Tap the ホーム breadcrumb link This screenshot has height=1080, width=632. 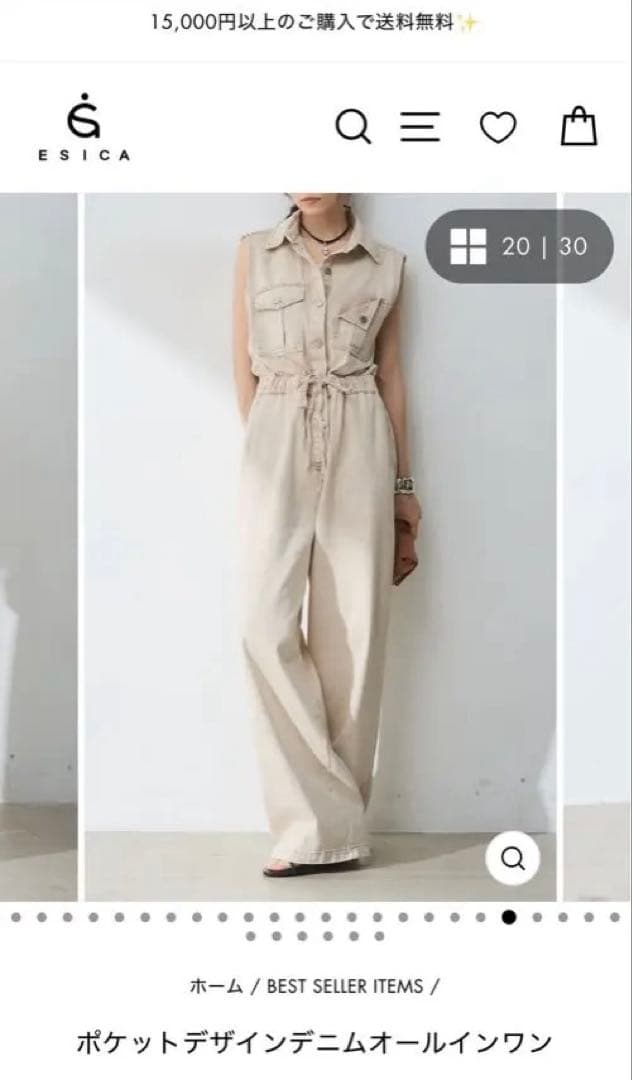pos(216,986)
